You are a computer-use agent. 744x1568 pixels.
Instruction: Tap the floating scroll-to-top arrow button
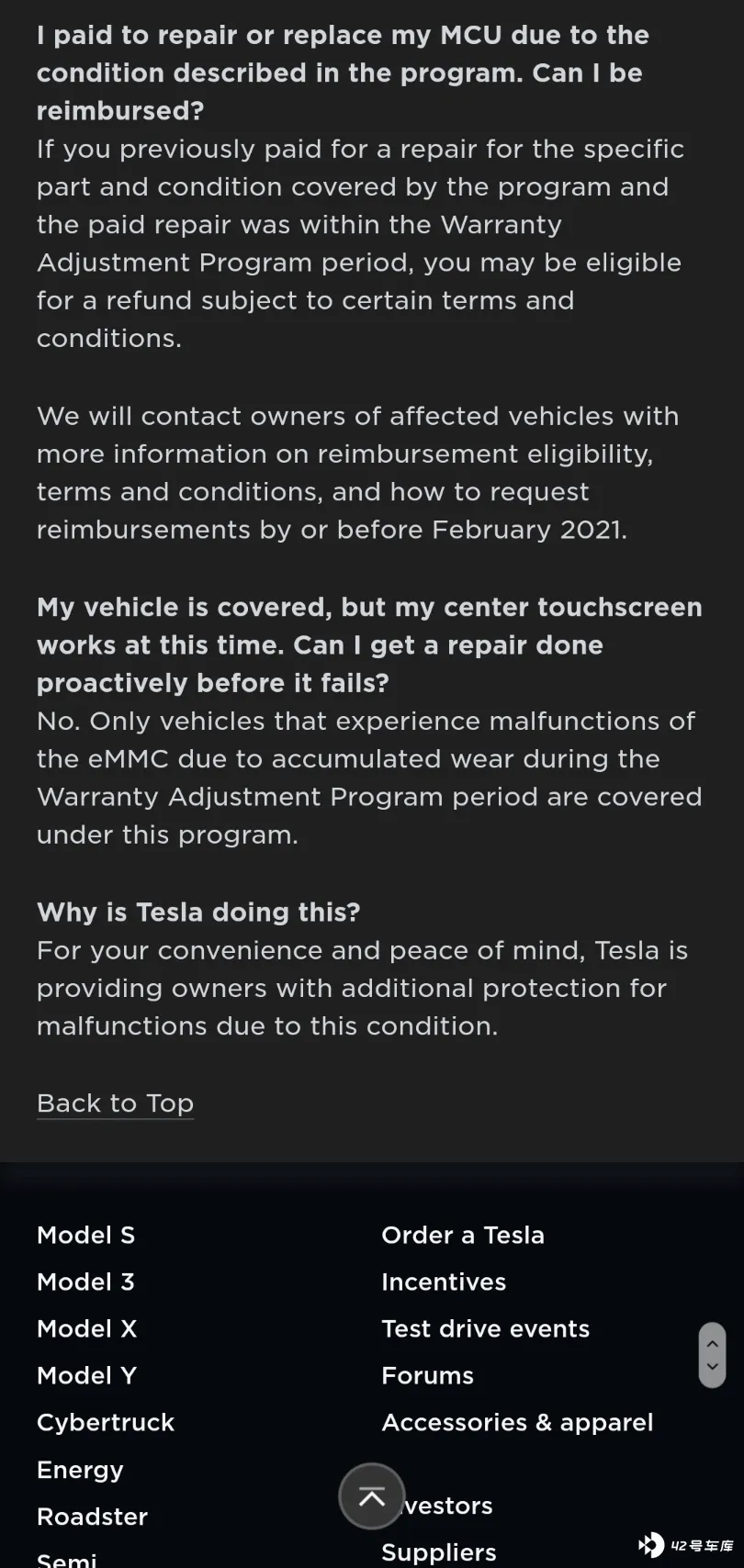click(x=372, y=1496)
